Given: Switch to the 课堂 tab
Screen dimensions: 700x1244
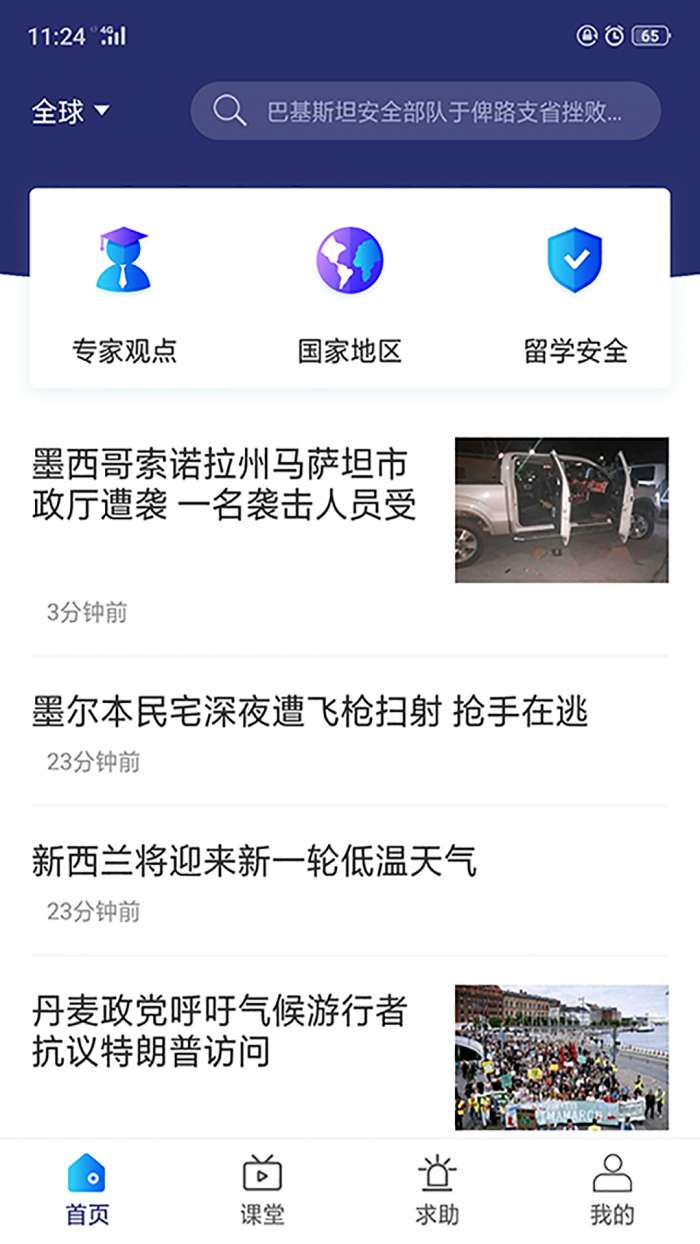Looking at the screenshot, I should click(262, 1190).
